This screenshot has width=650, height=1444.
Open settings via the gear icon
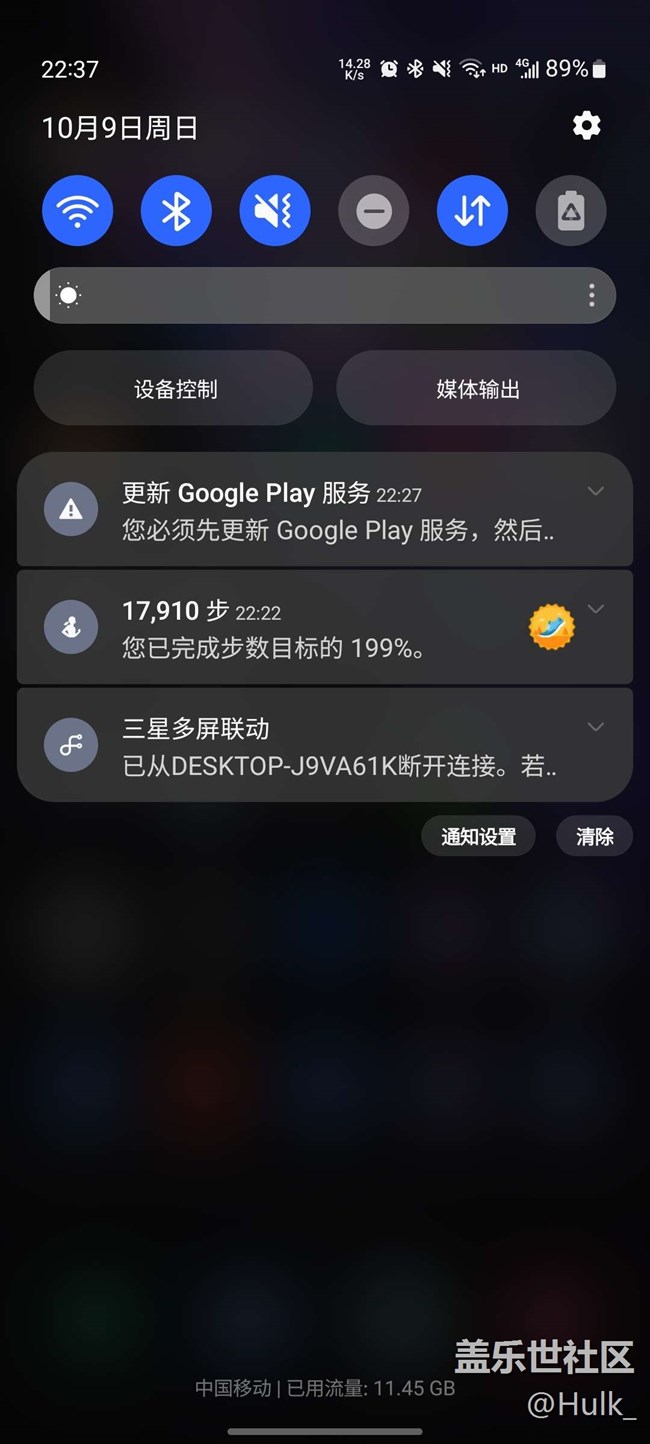[586, 126]
